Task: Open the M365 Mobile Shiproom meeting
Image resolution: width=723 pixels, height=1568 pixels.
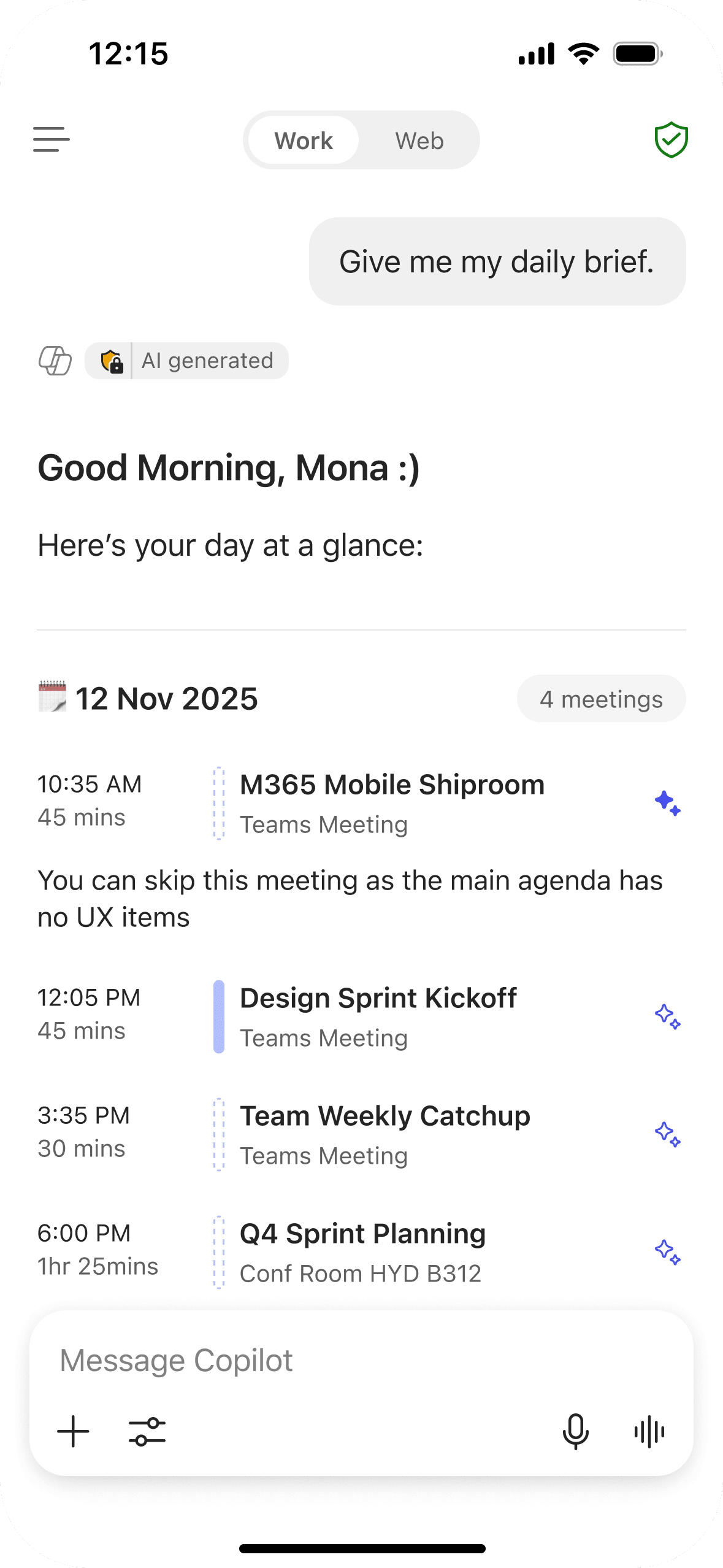Action: click(x=392, y=804)
